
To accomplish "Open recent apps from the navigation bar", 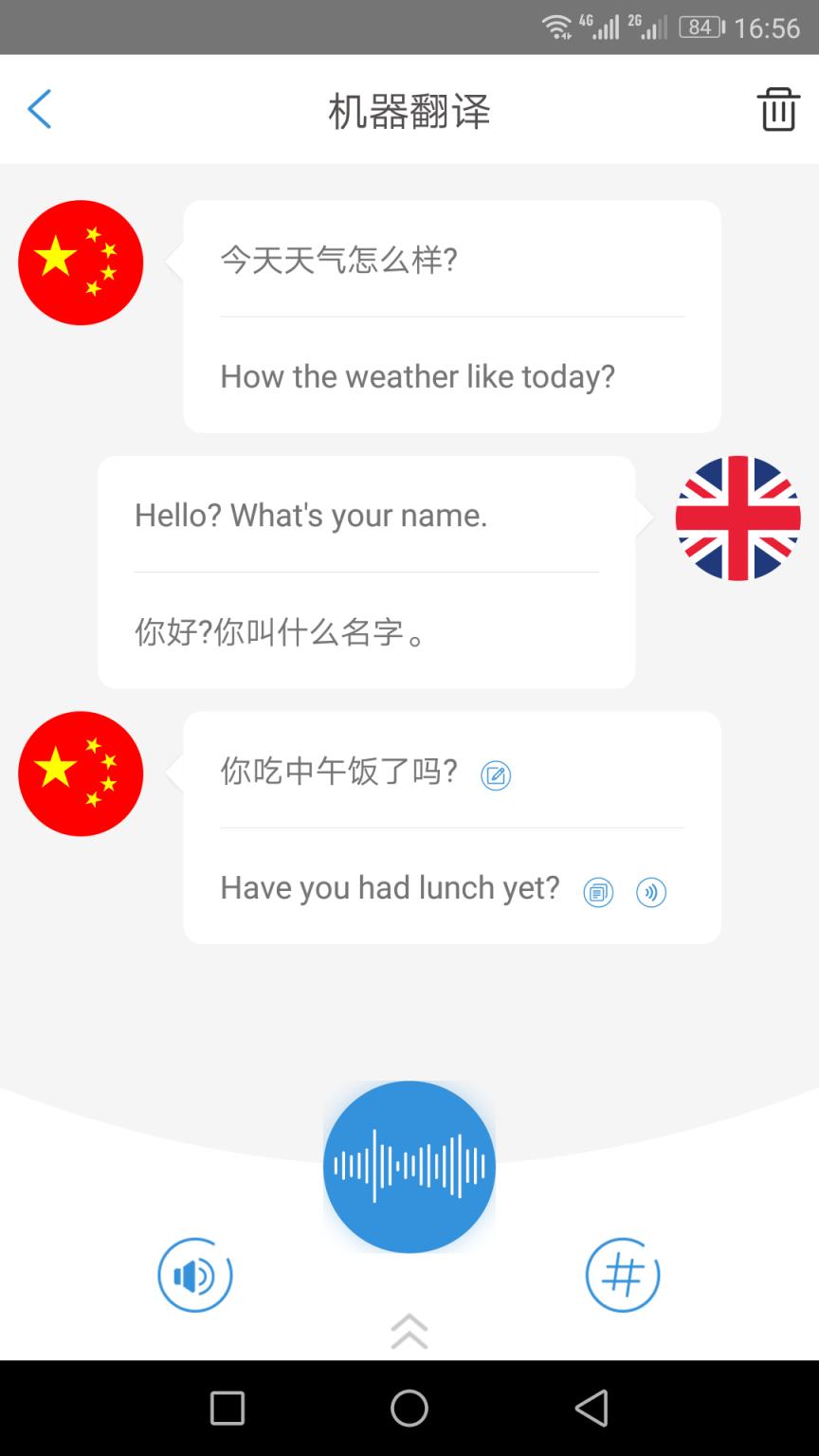I will 227,1409.
